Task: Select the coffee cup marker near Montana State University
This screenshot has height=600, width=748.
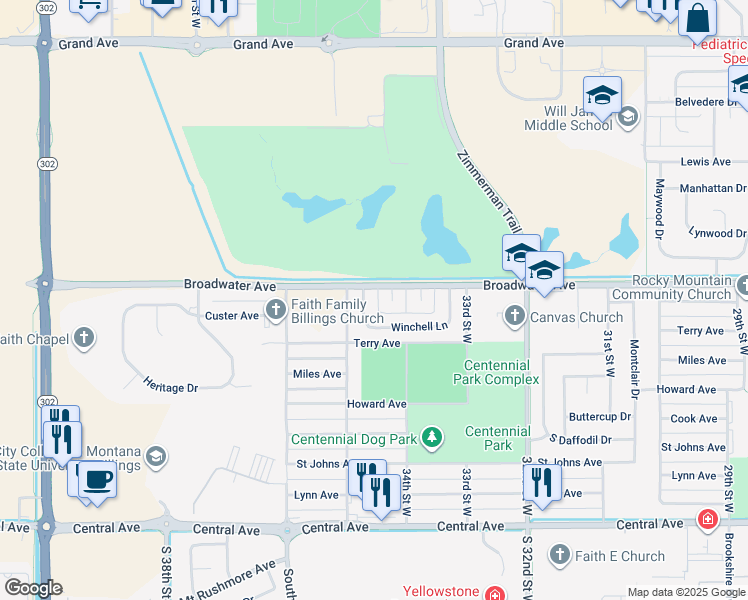Action: pyautogui.click(x=97, y=478)
